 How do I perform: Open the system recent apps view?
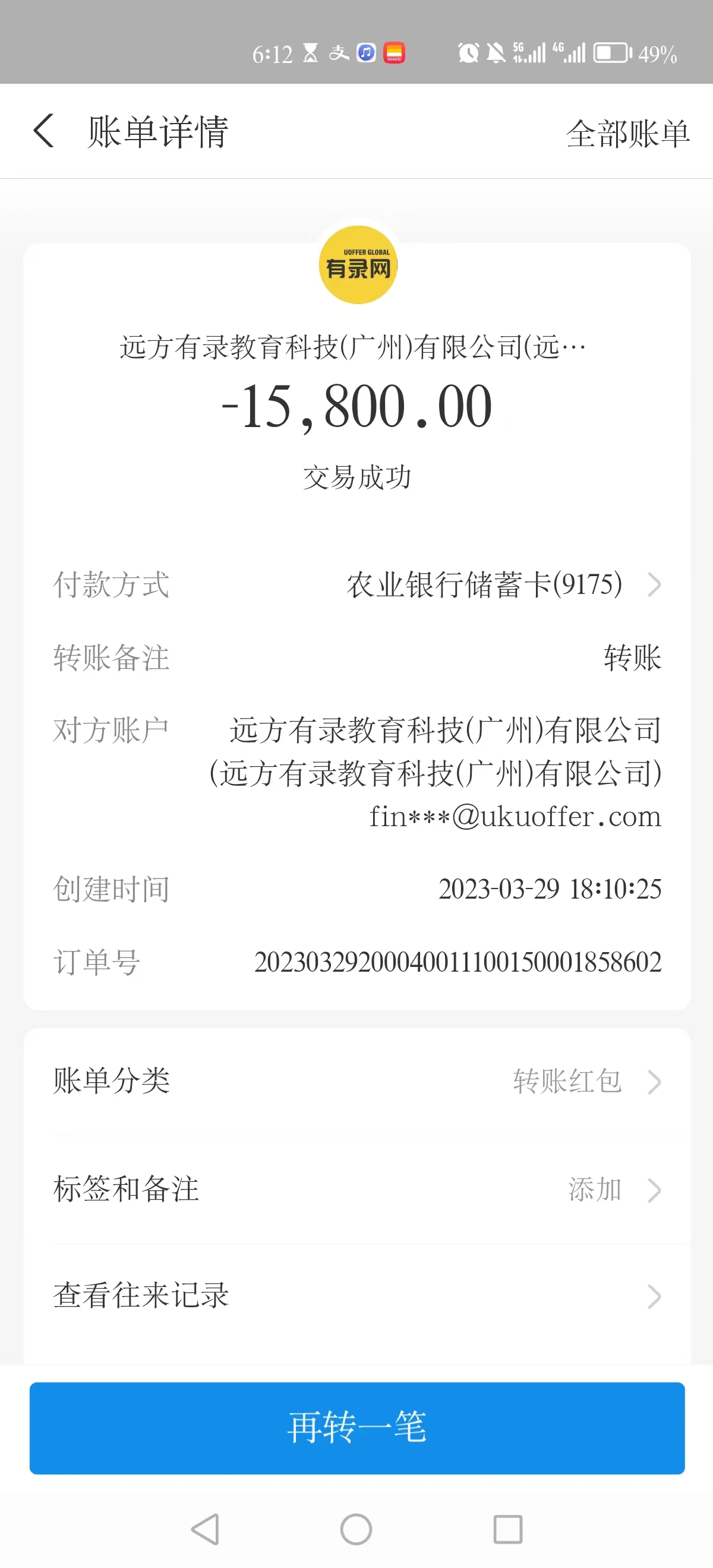click(507, 1528)
